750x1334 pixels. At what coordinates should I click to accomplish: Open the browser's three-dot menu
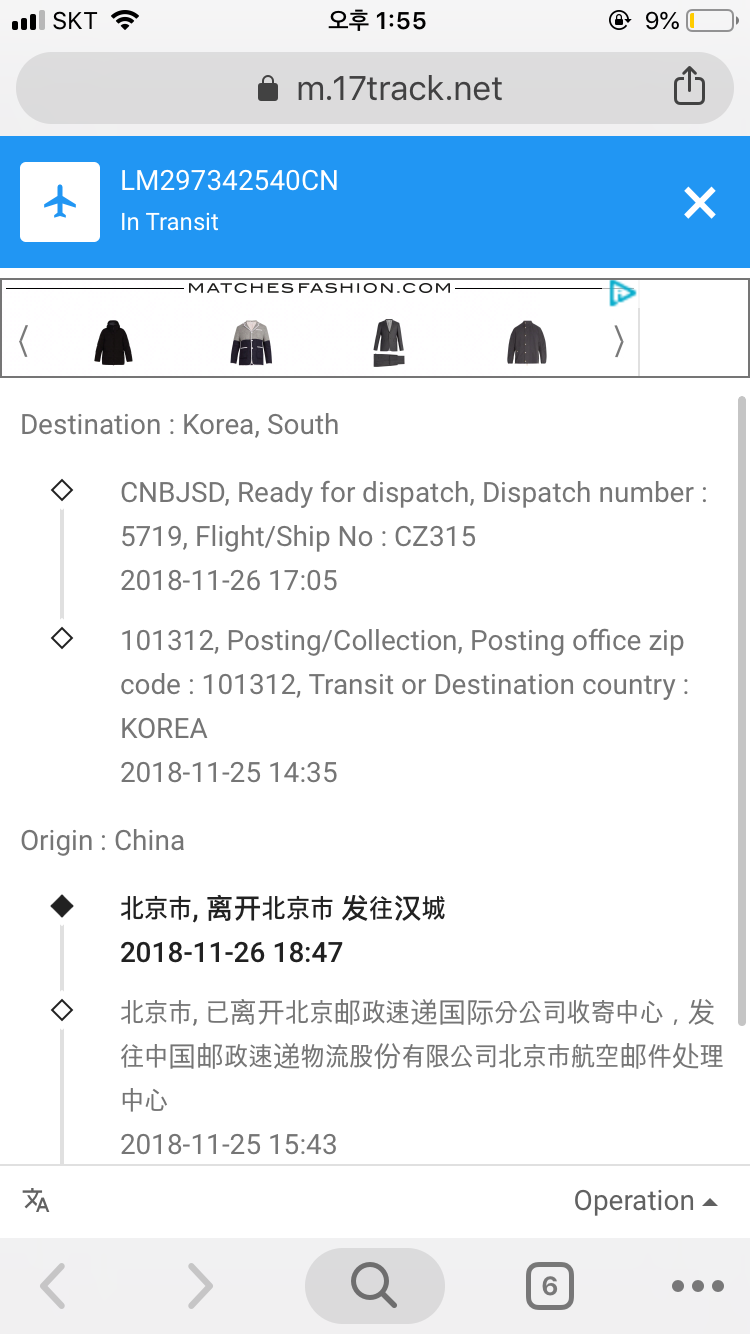click(697, 1286)
